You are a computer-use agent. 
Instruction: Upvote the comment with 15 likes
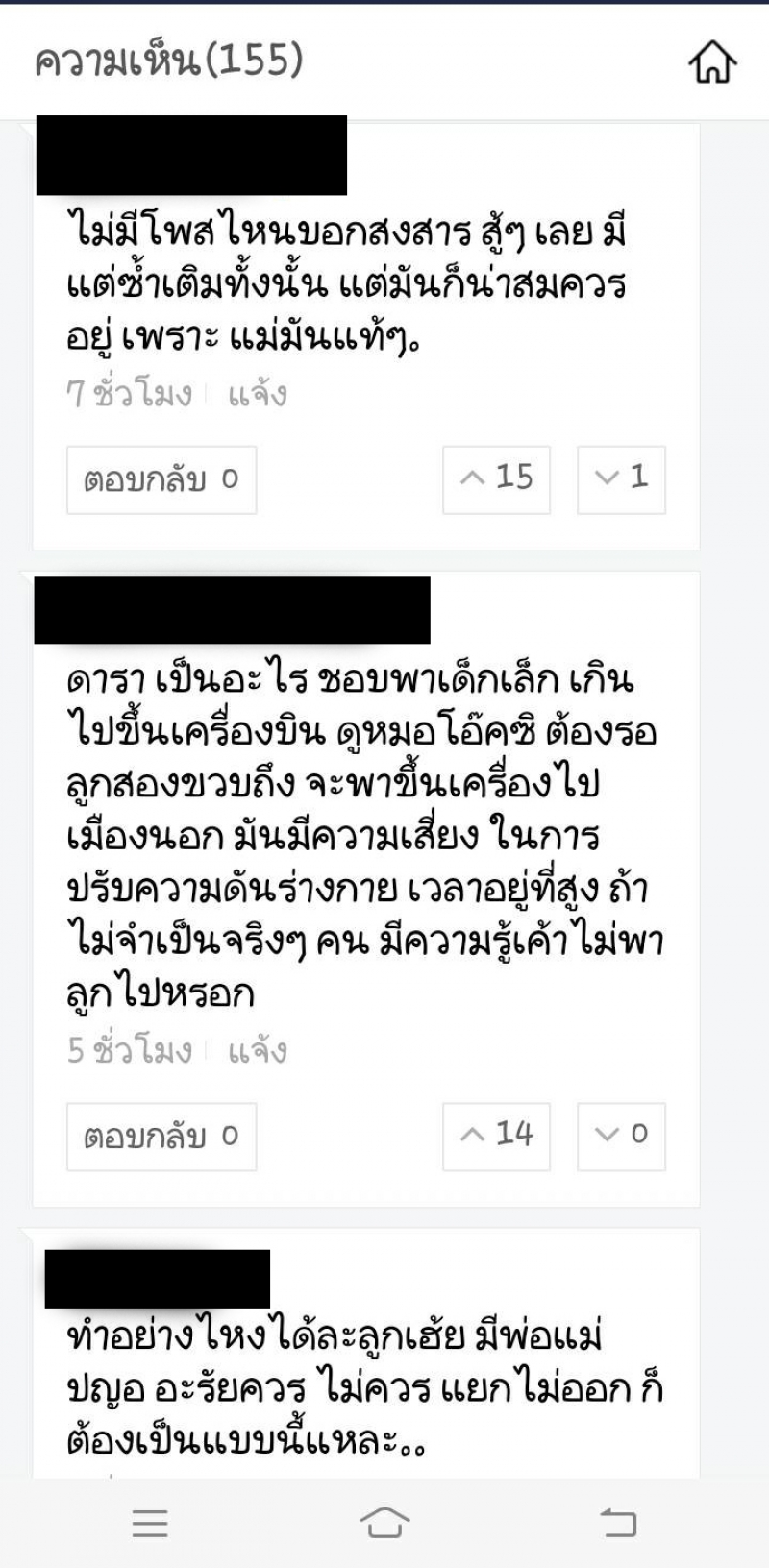pos(496,478)
